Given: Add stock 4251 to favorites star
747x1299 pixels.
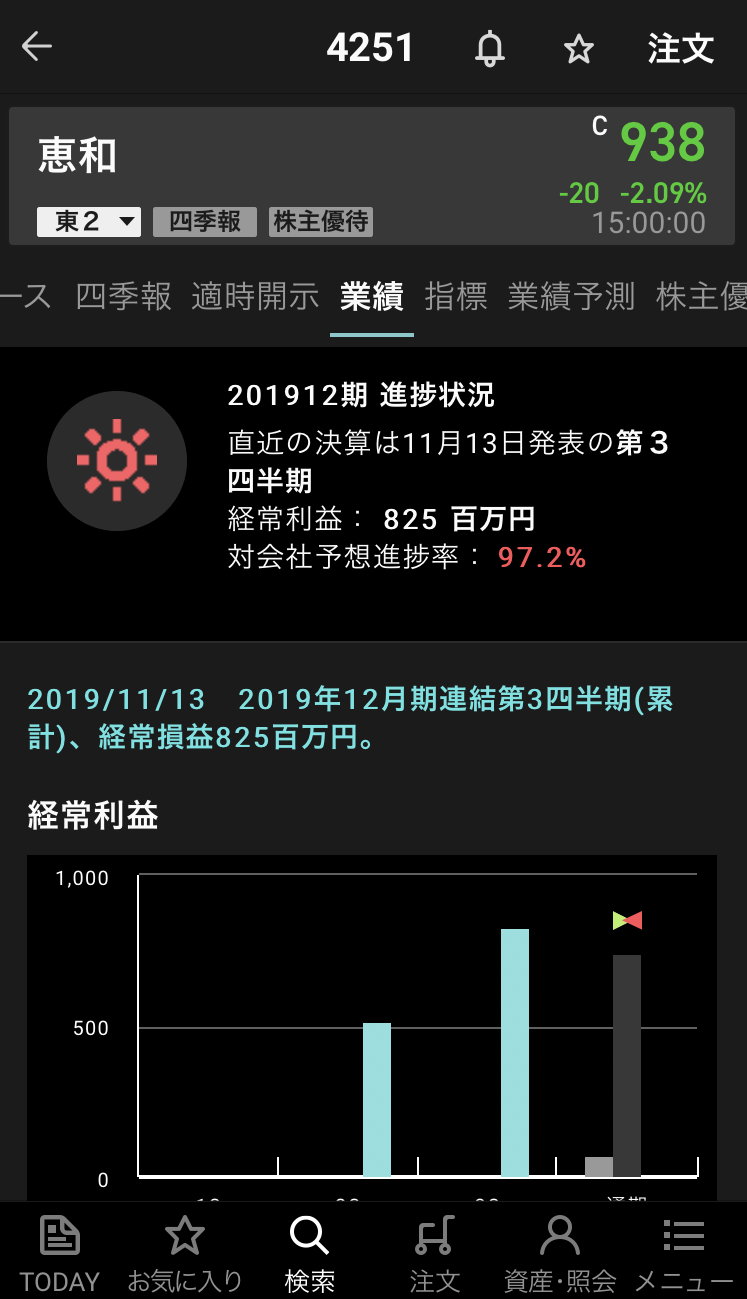Looking at the screenshot, I should pos(578,48).
